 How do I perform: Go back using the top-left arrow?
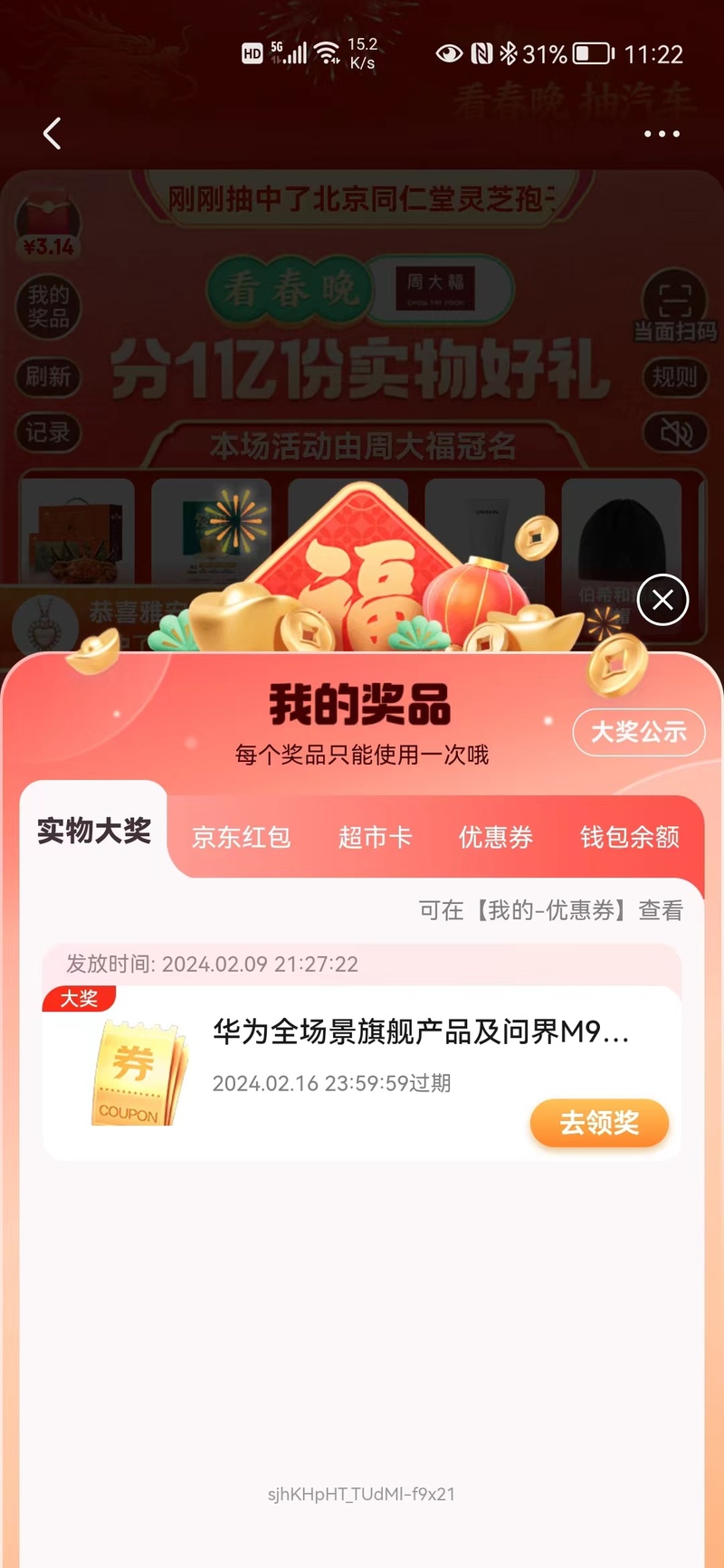(52, 134)
